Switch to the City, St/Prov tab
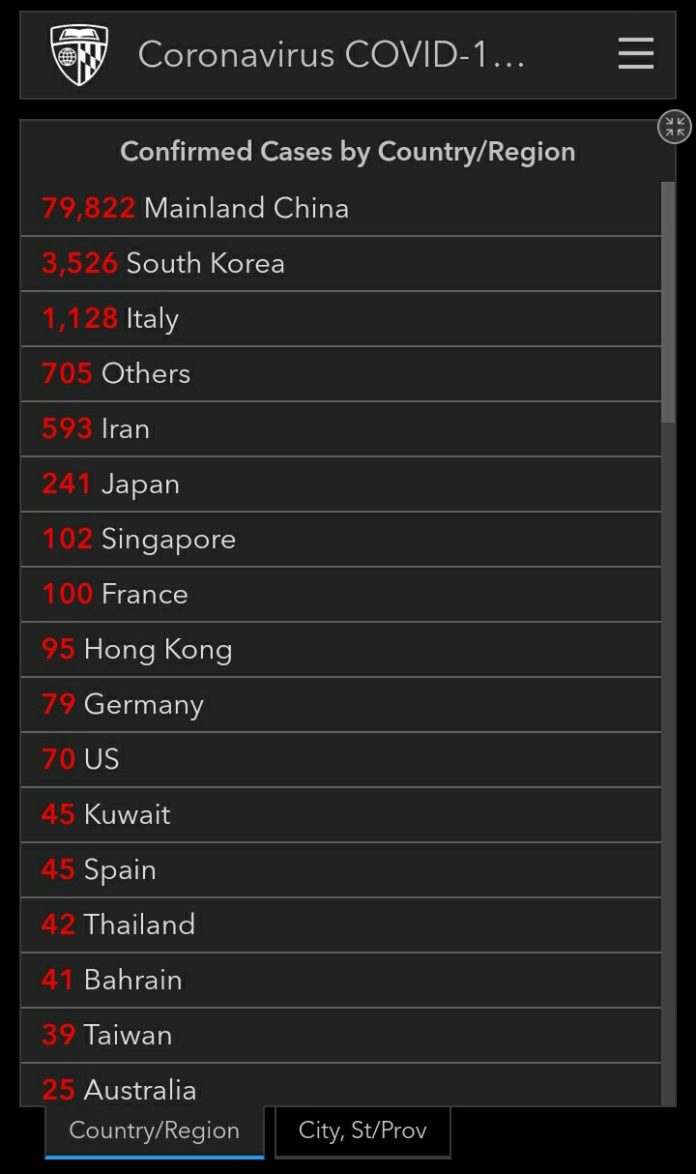The height and width of the screenshot is (1174, 696). 363,1131
